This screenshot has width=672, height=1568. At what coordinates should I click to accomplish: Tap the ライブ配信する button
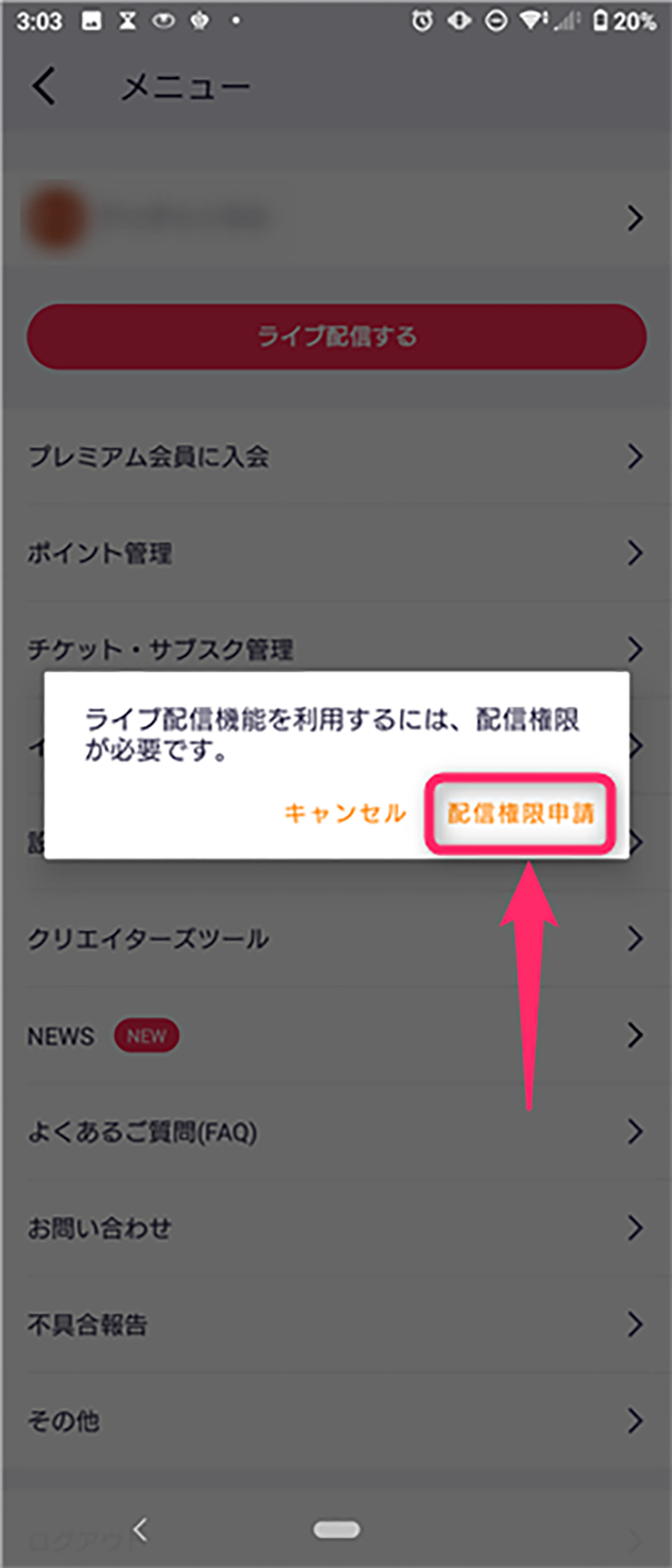point(336,336)
